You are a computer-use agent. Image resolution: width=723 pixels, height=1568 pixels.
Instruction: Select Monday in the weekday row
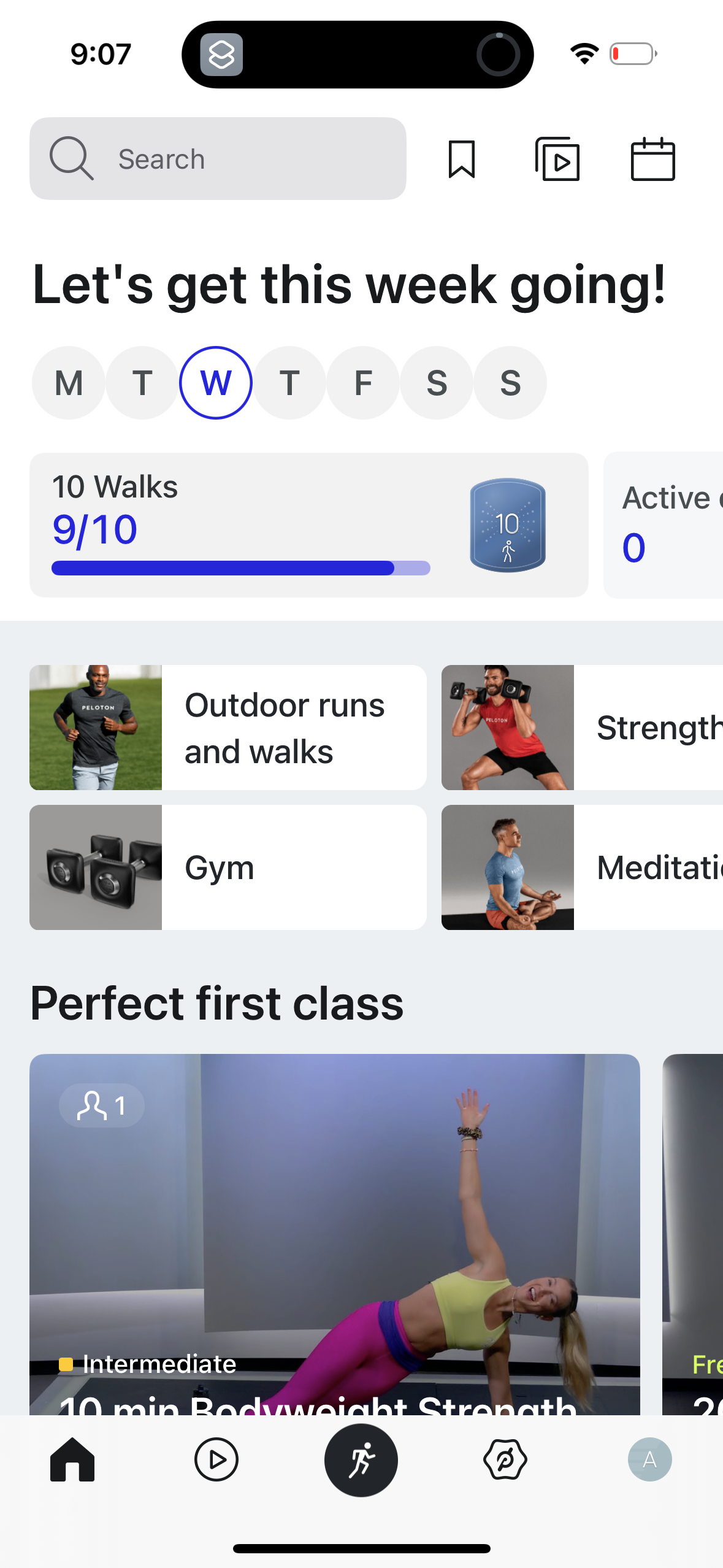tap(69, 382)
